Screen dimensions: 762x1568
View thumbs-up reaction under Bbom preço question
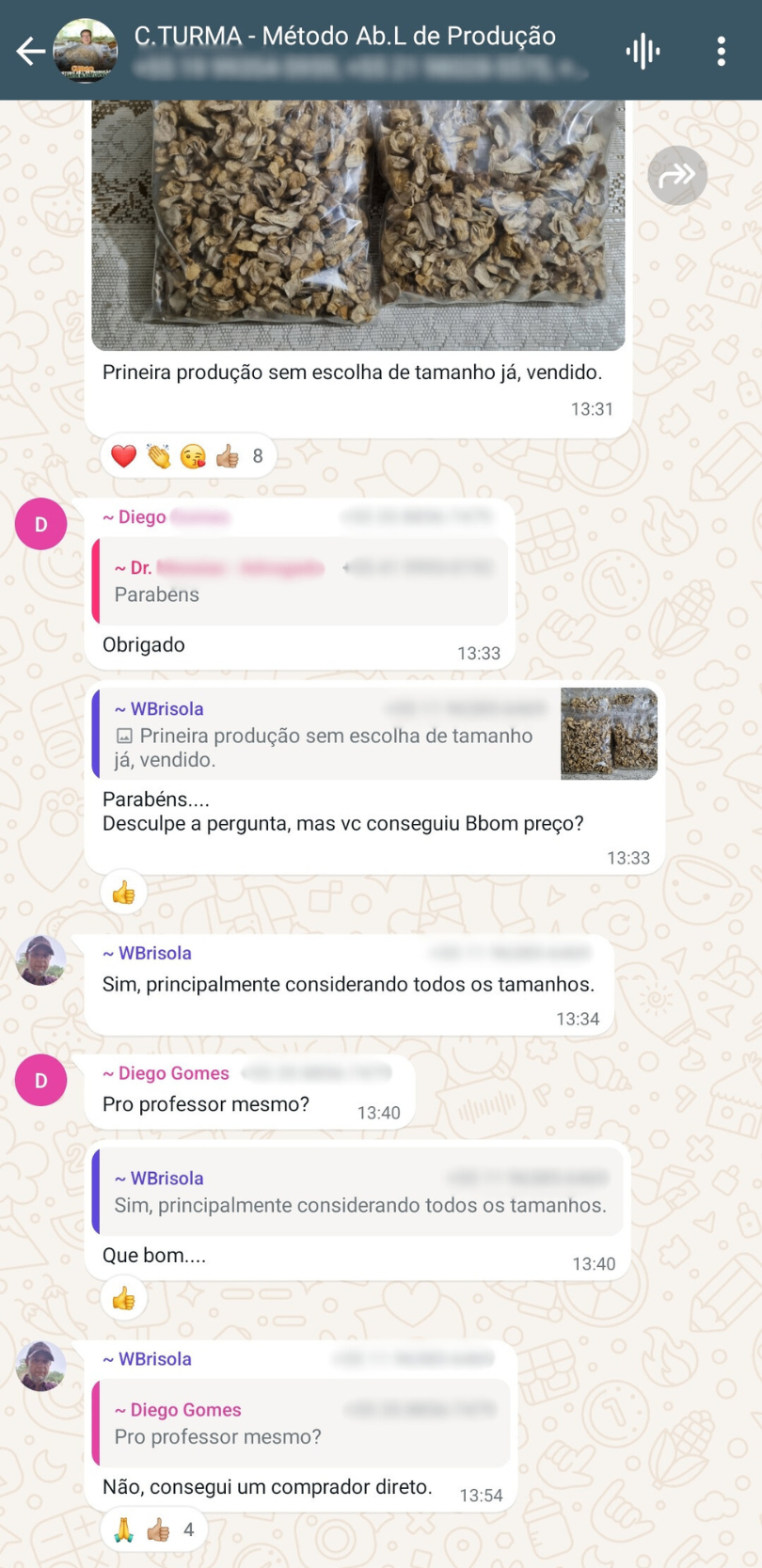pos(123,893)
